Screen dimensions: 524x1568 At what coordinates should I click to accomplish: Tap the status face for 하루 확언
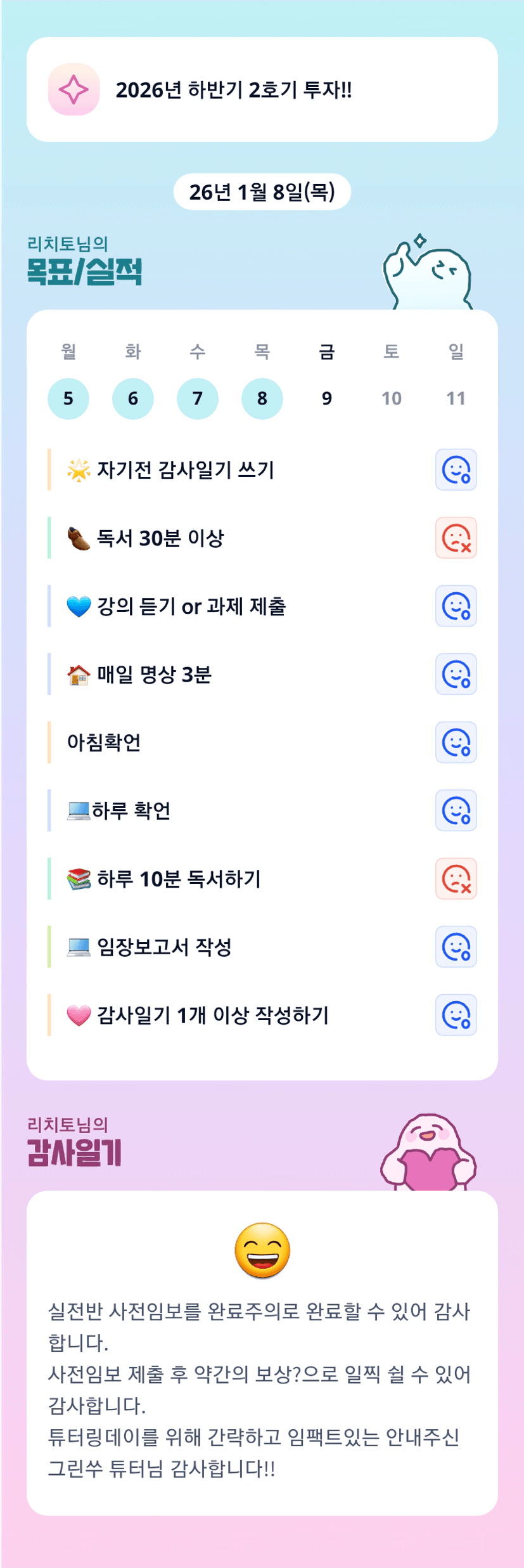click(456, 811)
